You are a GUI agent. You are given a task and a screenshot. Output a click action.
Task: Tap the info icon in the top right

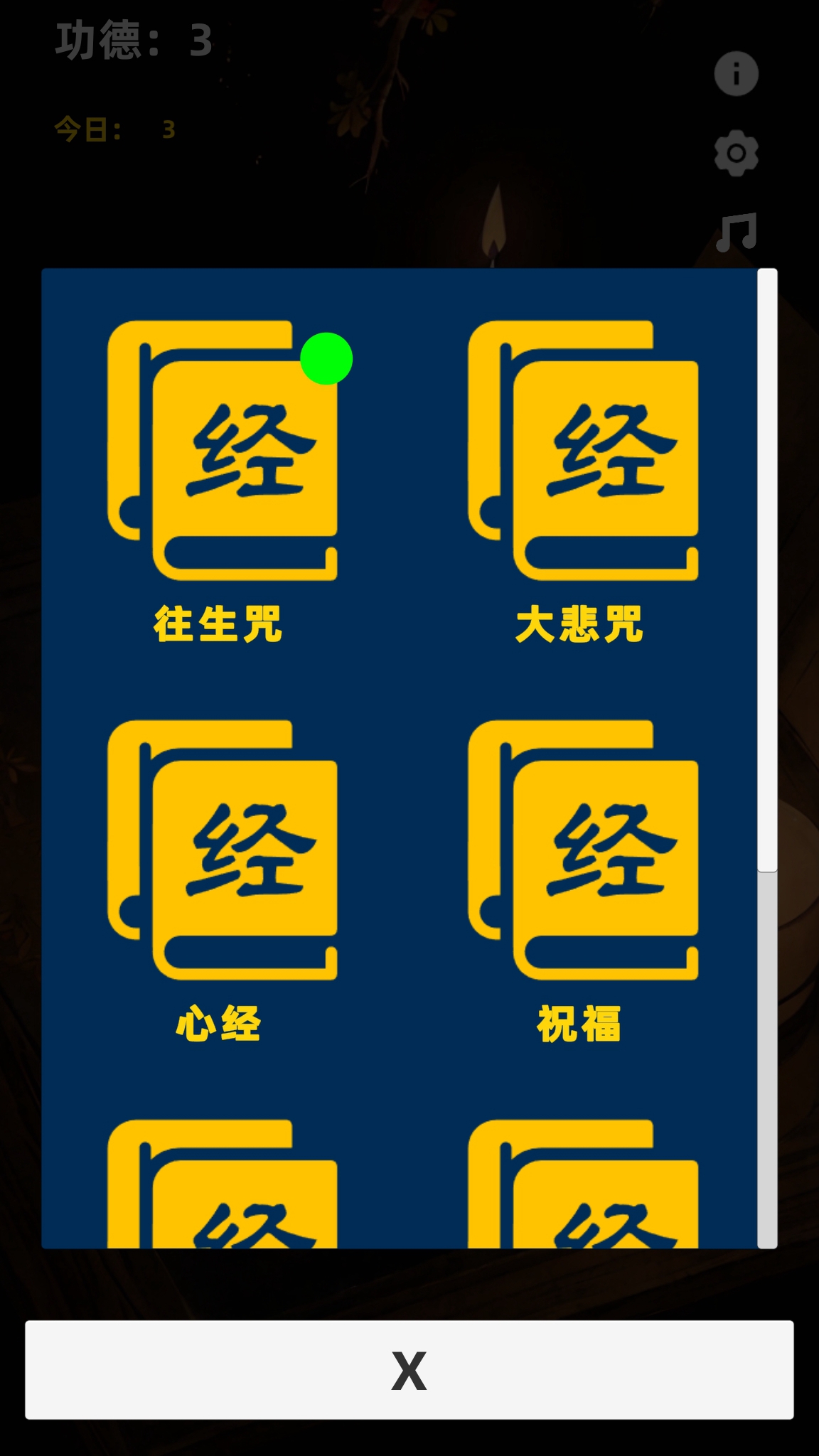point(737,73)
